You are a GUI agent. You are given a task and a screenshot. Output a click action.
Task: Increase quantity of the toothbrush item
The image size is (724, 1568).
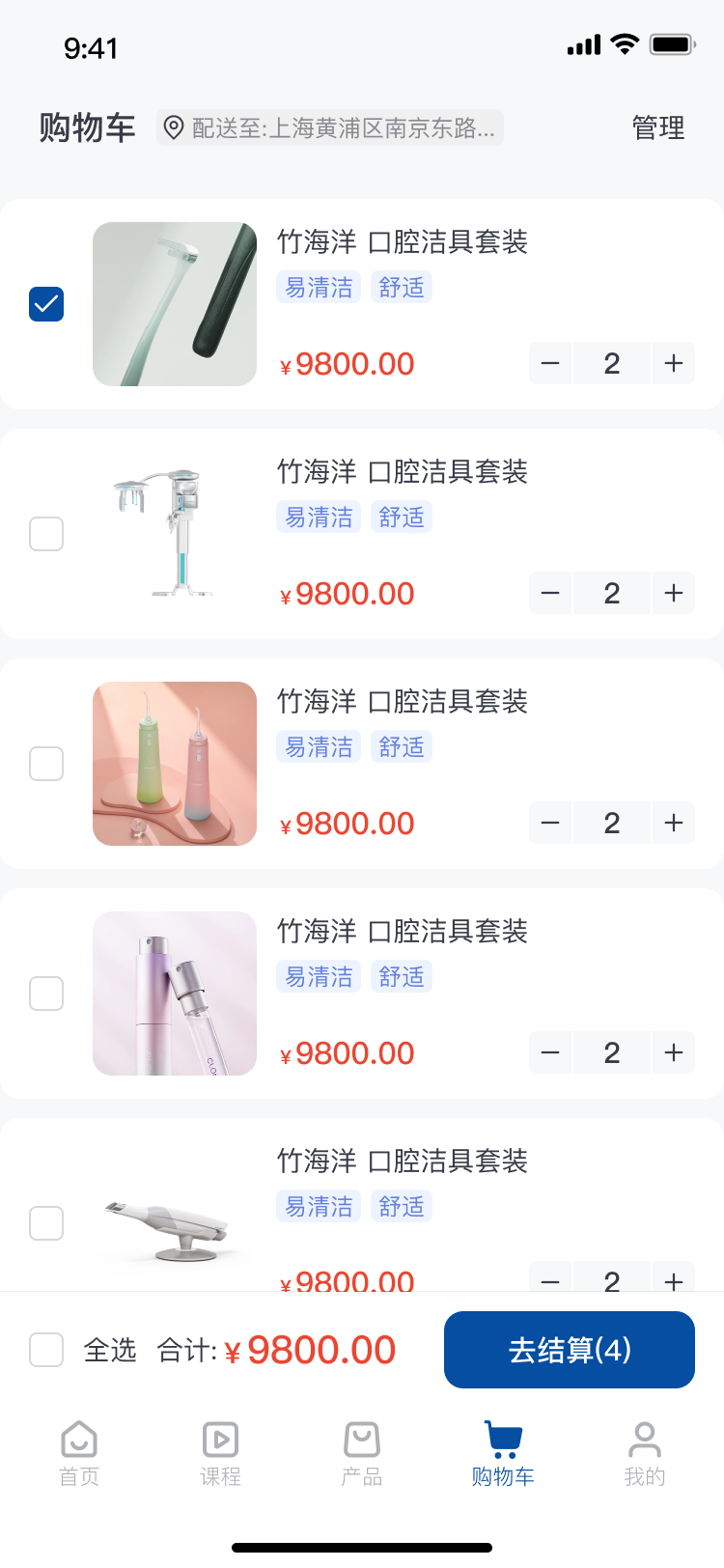point(674,363)
